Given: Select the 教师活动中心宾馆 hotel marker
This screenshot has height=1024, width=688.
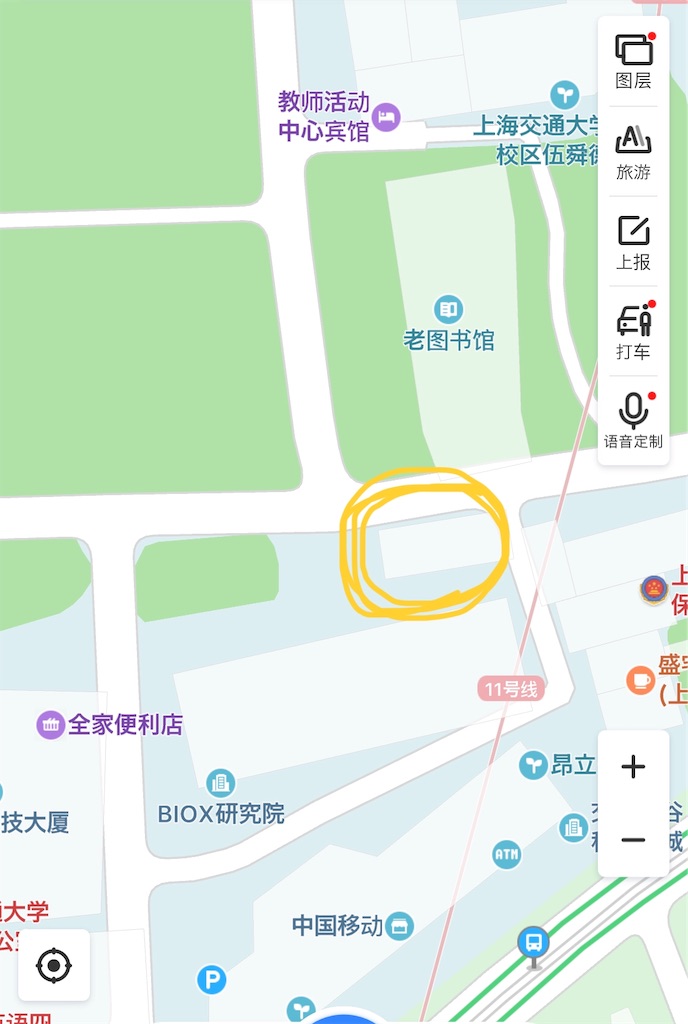Looking at the screenshot, I should click(387, 117).
